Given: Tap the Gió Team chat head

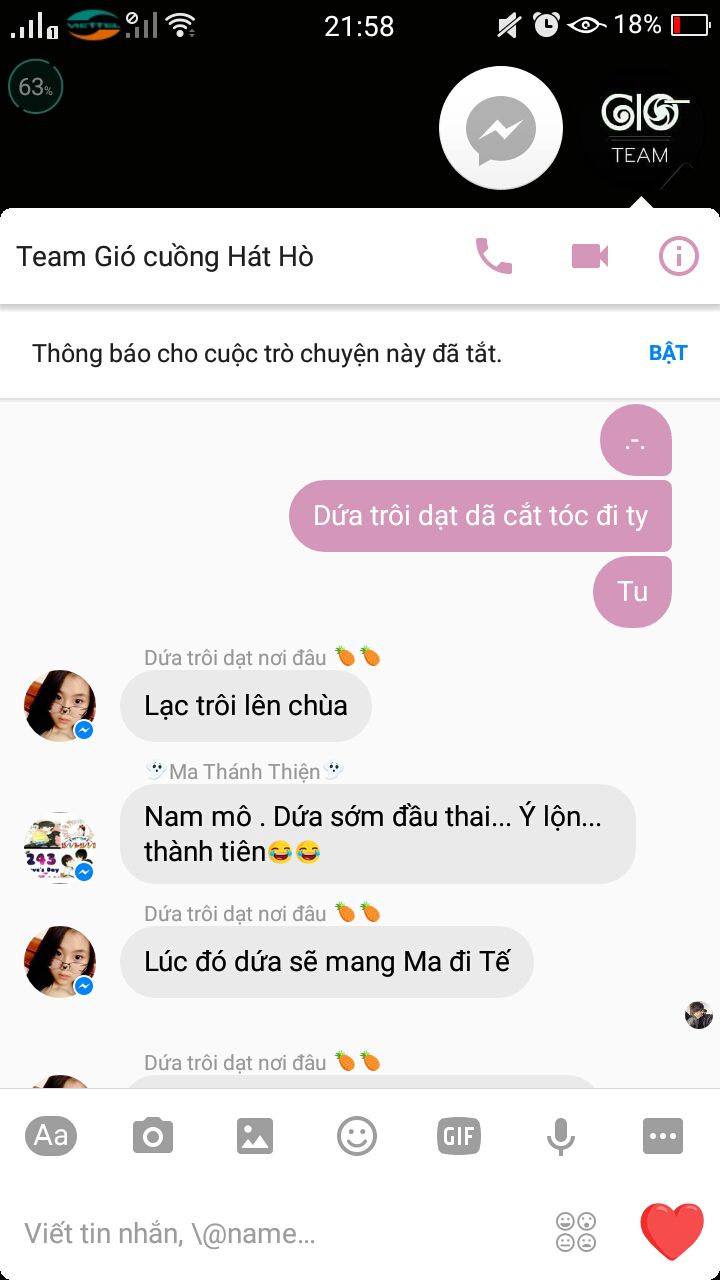Looking at the screenshot, I should click(x=644, y=129).
